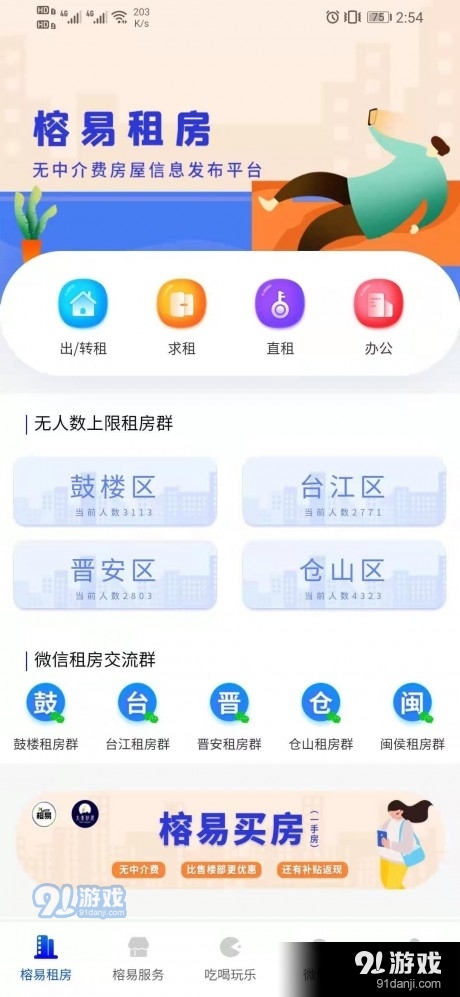The width and height of the screenshot is (460, 997).
Task: Tap the 台江租房群 WeChat group
Action: click(137, 717)
